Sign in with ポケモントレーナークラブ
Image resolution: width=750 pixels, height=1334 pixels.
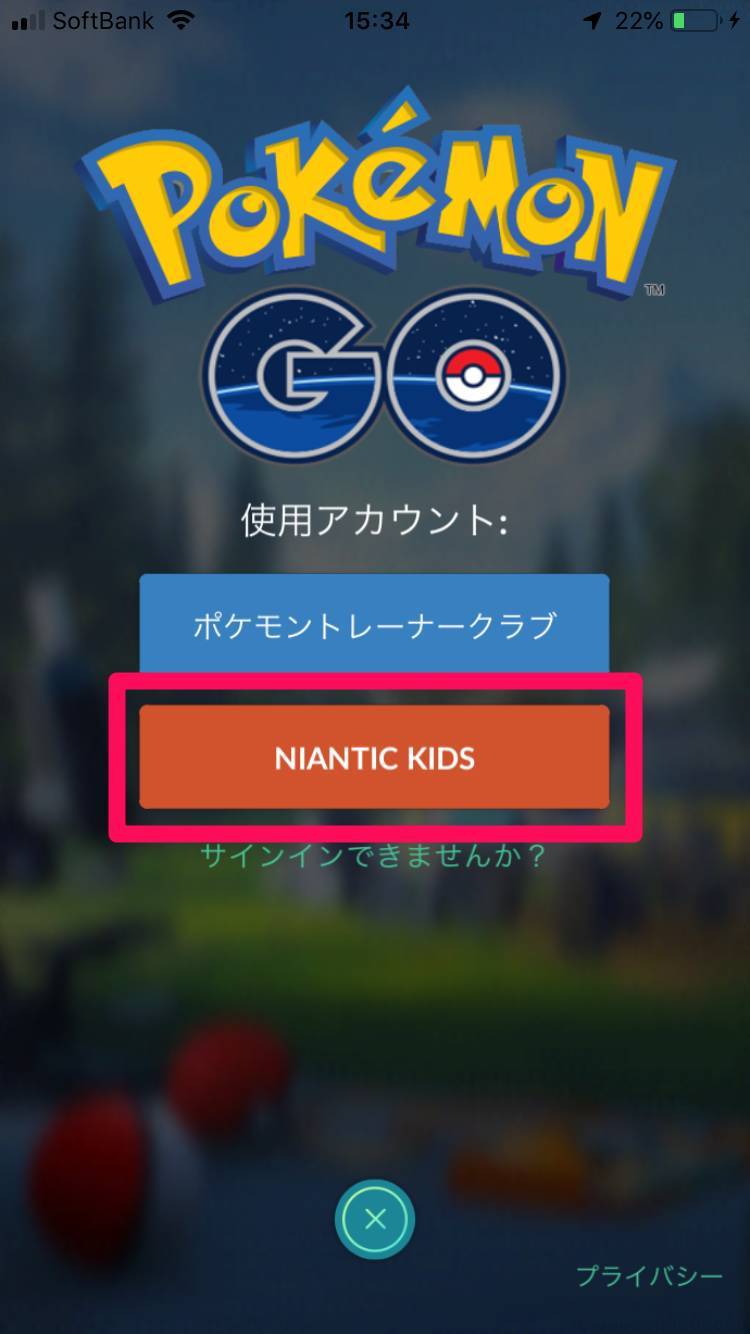pos(374,625)
